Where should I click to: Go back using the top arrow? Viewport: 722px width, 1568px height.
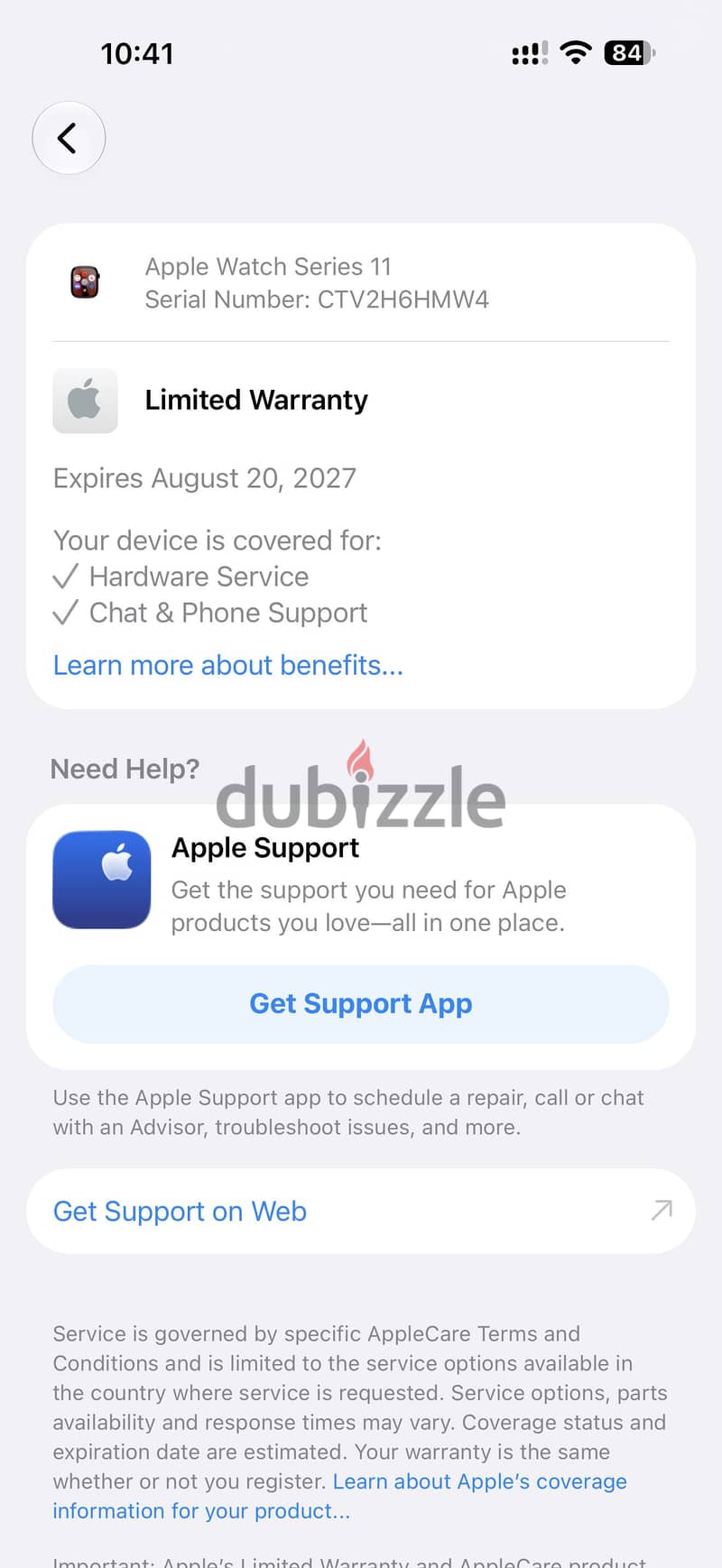tap(69, 138)
